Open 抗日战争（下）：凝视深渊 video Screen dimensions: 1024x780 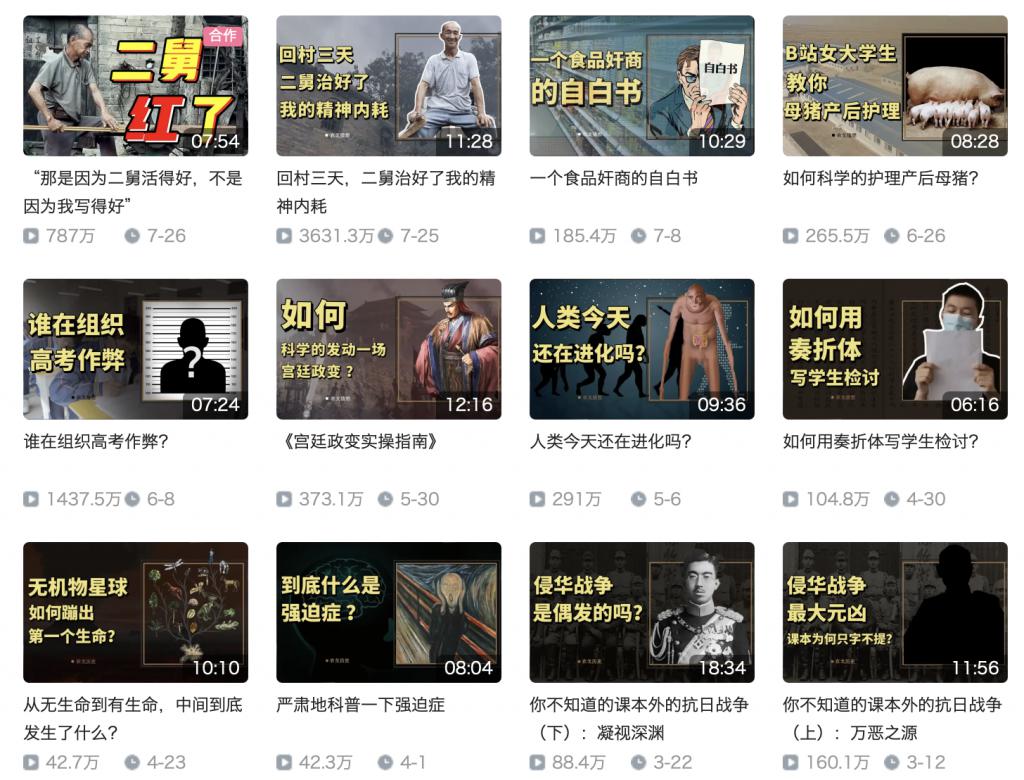click(x=641, y=612)
